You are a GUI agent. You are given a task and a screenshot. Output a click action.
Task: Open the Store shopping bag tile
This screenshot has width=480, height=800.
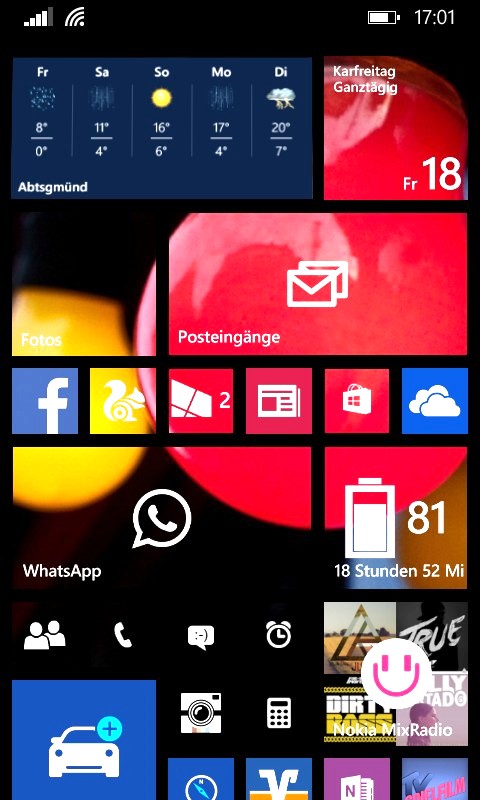point(357,401)
